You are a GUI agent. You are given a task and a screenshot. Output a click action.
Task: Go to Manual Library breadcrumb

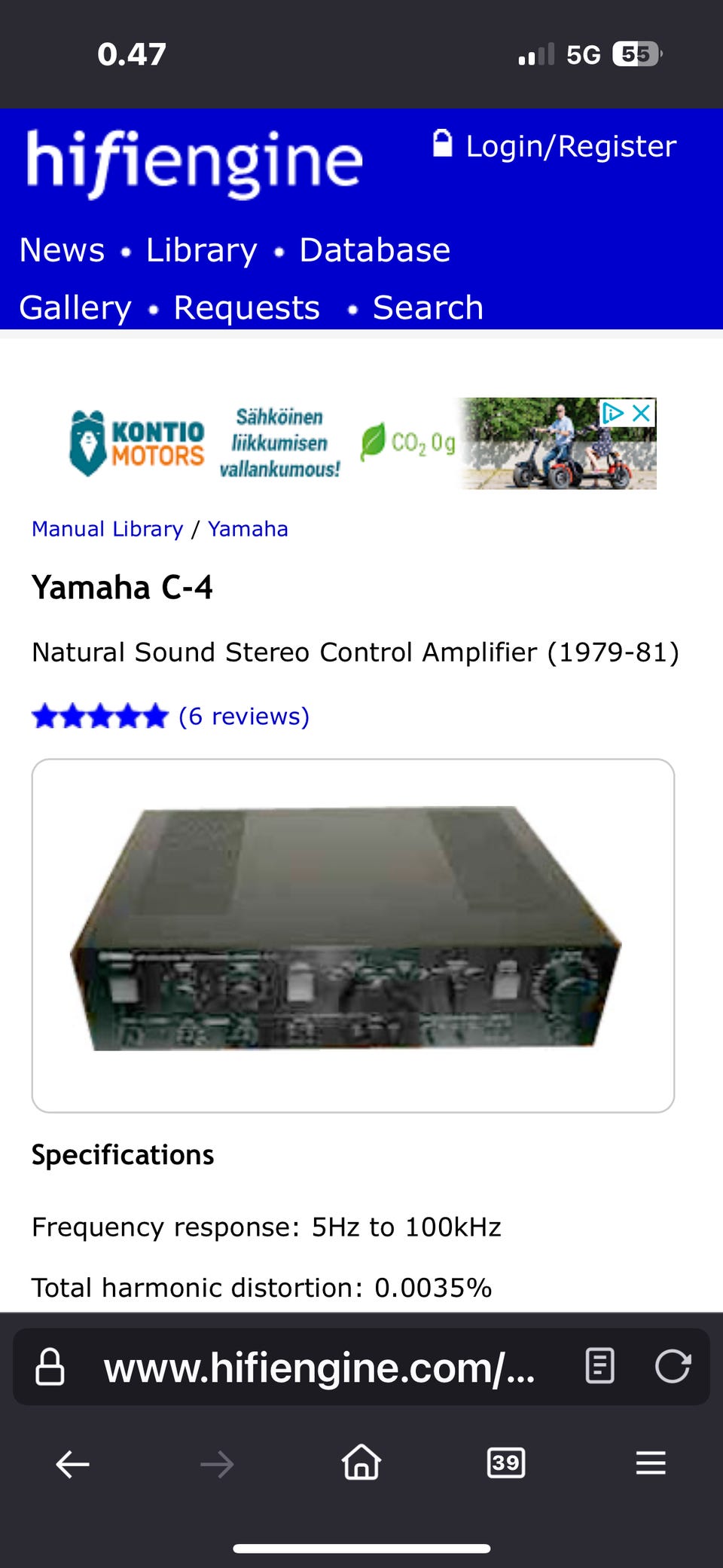(107, 529)
